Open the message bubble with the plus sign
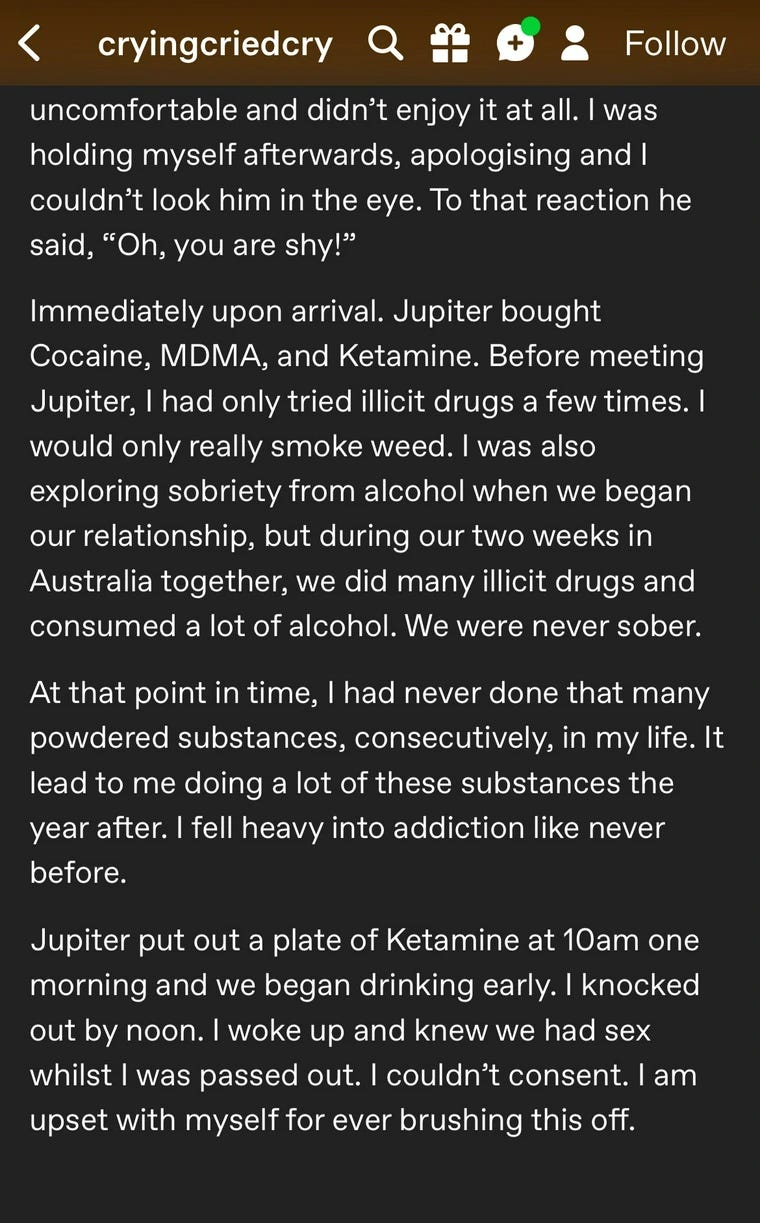The width and height of the screenshot is (760, 1223). tap(516, 41)
